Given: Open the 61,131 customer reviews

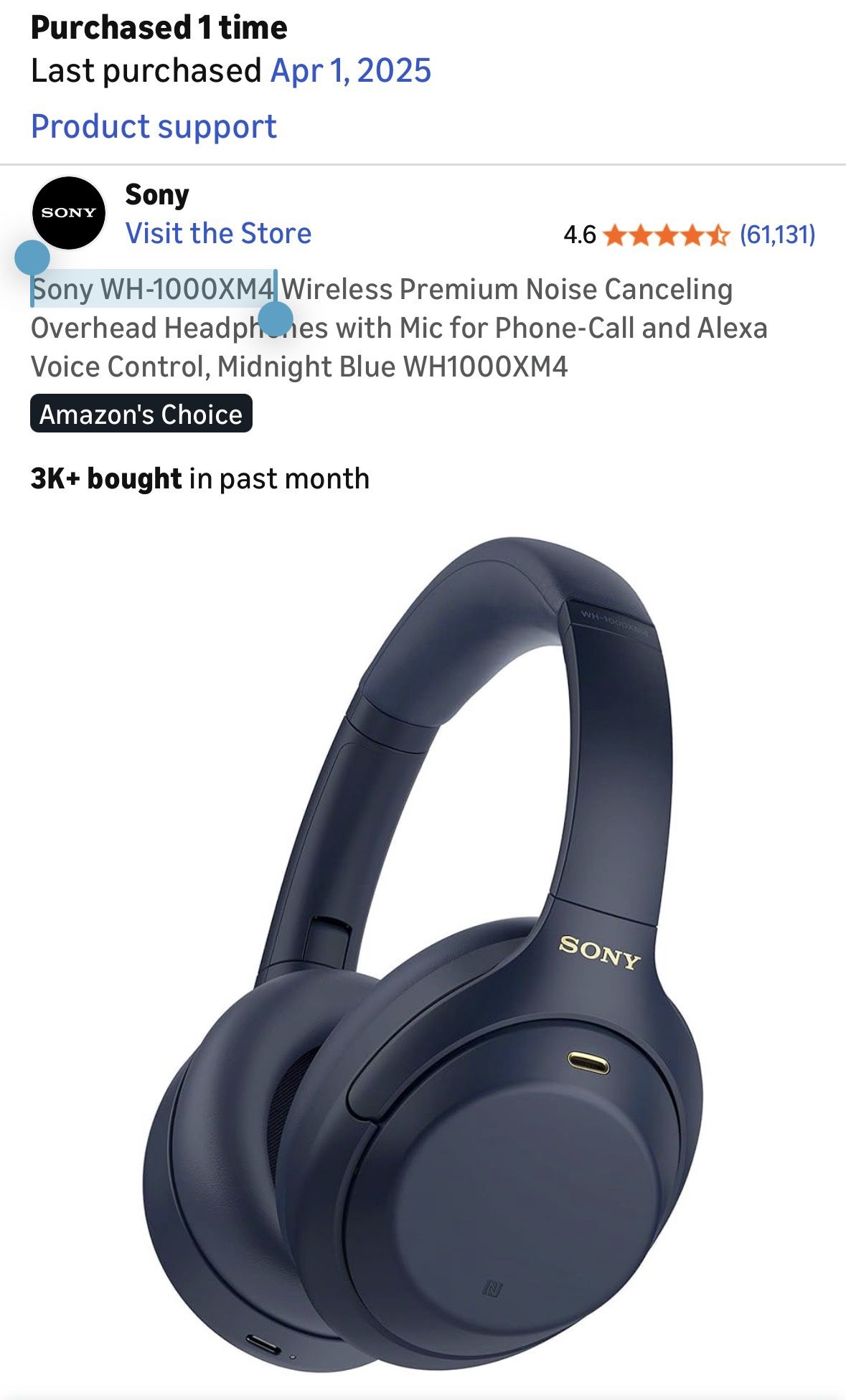Looking at the screenshot, I should click(x=777, y=235).
